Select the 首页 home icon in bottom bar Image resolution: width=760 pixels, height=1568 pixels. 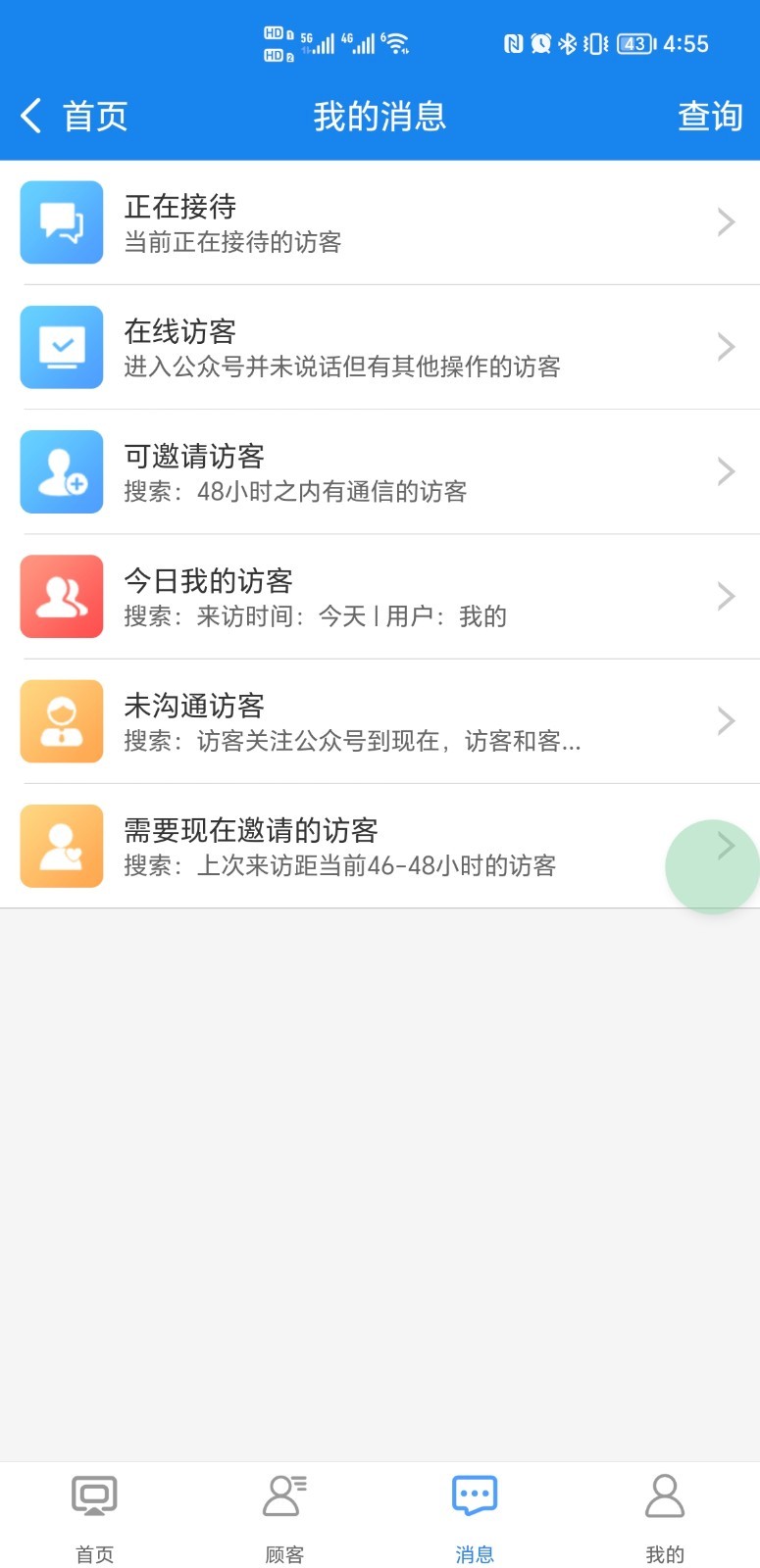point(93,1496)
